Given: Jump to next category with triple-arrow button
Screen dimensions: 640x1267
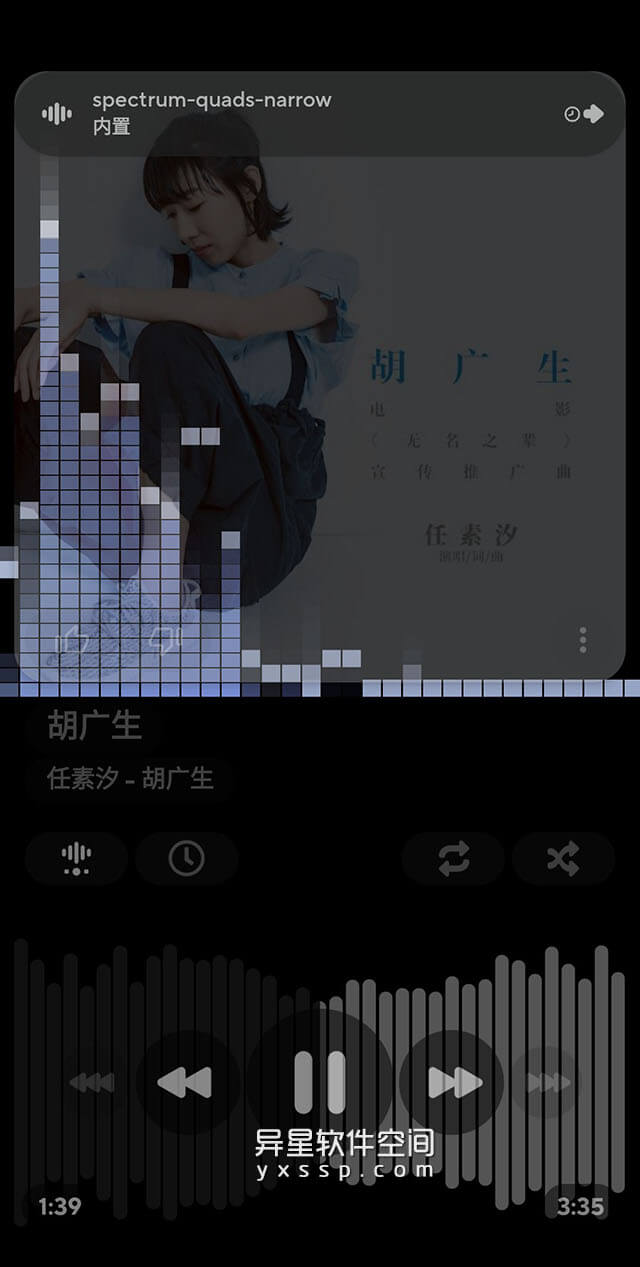Looking at the screenshot, I should tap(548, 1082).
